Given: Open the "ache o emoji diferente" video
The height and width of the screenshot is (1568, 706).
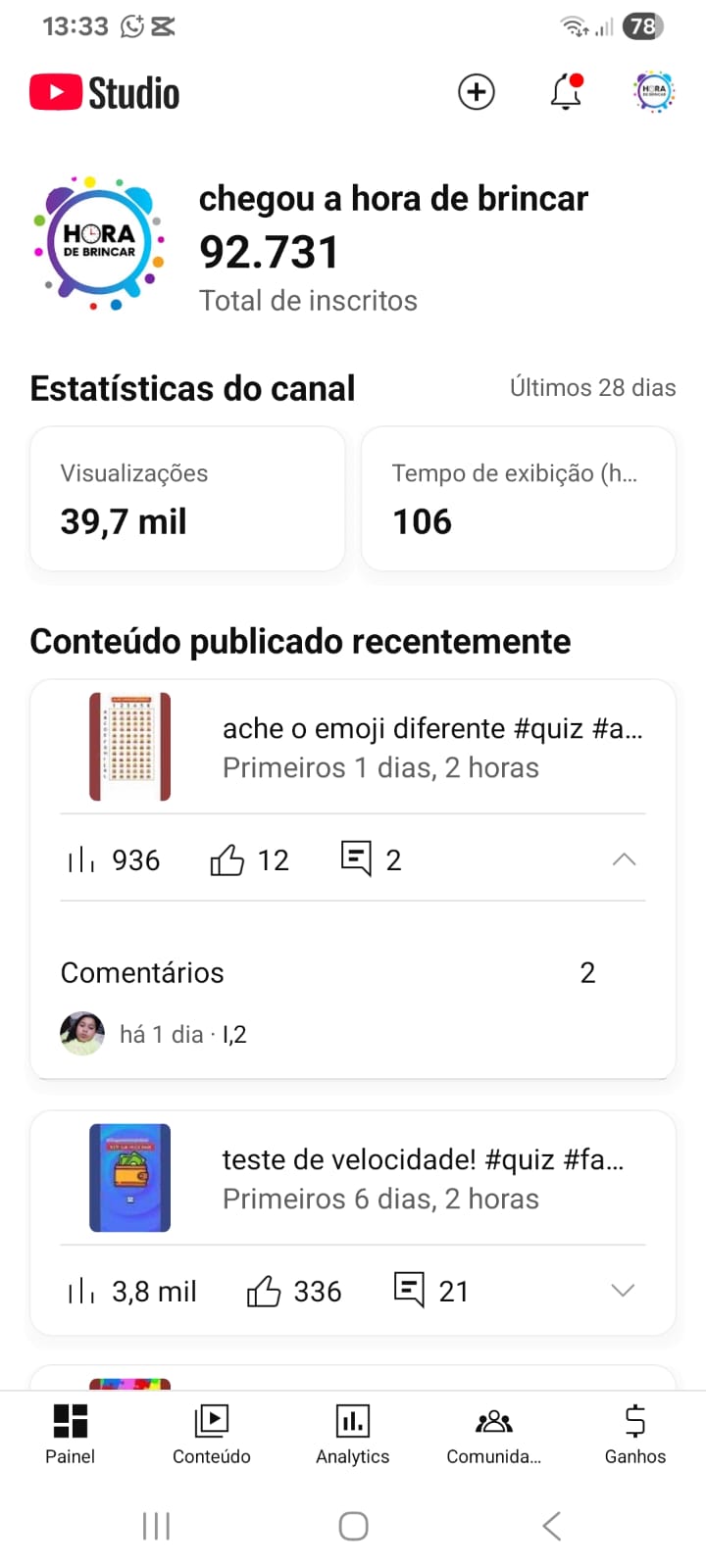Looking at the screenshot, I should point(431,747).
